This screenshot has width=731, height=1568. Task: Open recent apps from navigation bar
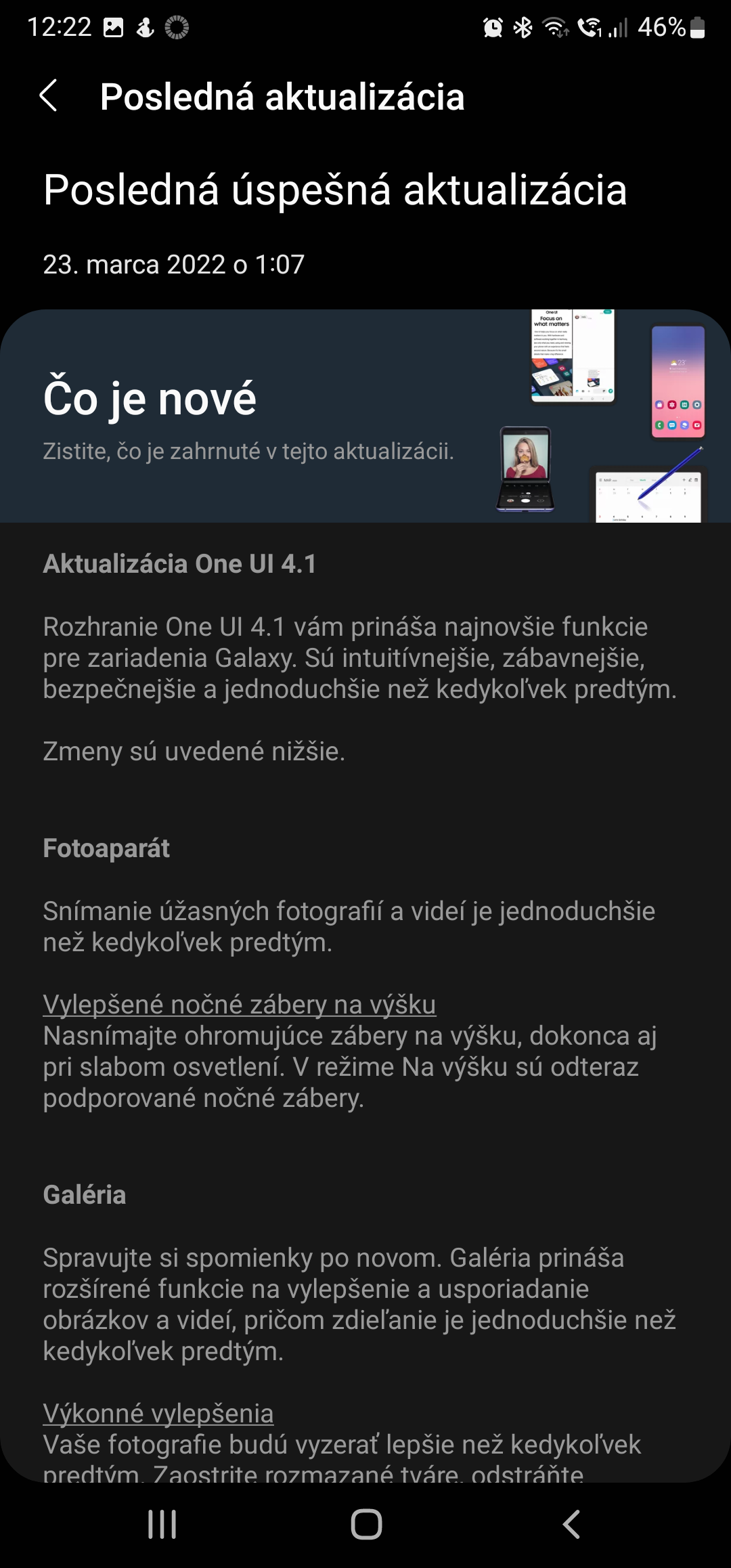tap(162, 1525)
